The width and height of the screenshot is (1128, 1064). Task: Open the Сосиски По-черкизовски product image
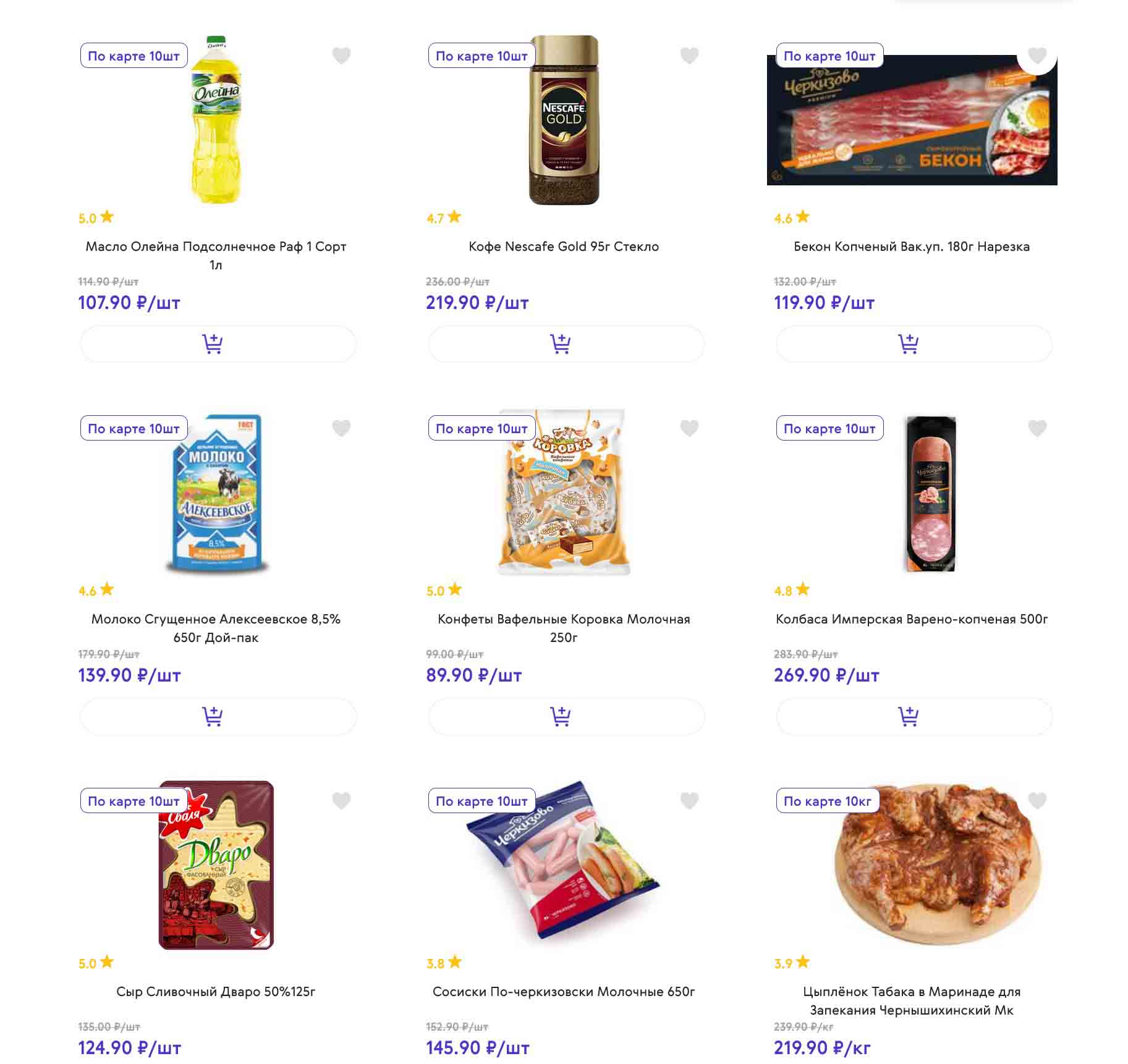coord(564,865)
